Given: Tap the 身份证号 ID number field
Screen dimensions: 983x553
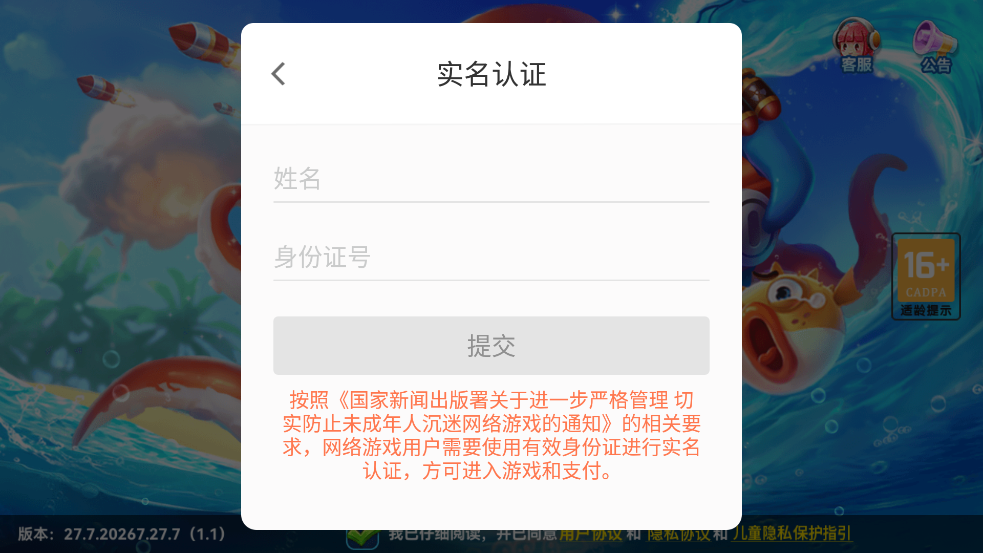Looking at the screenshot, I should (x=490, y=257).
